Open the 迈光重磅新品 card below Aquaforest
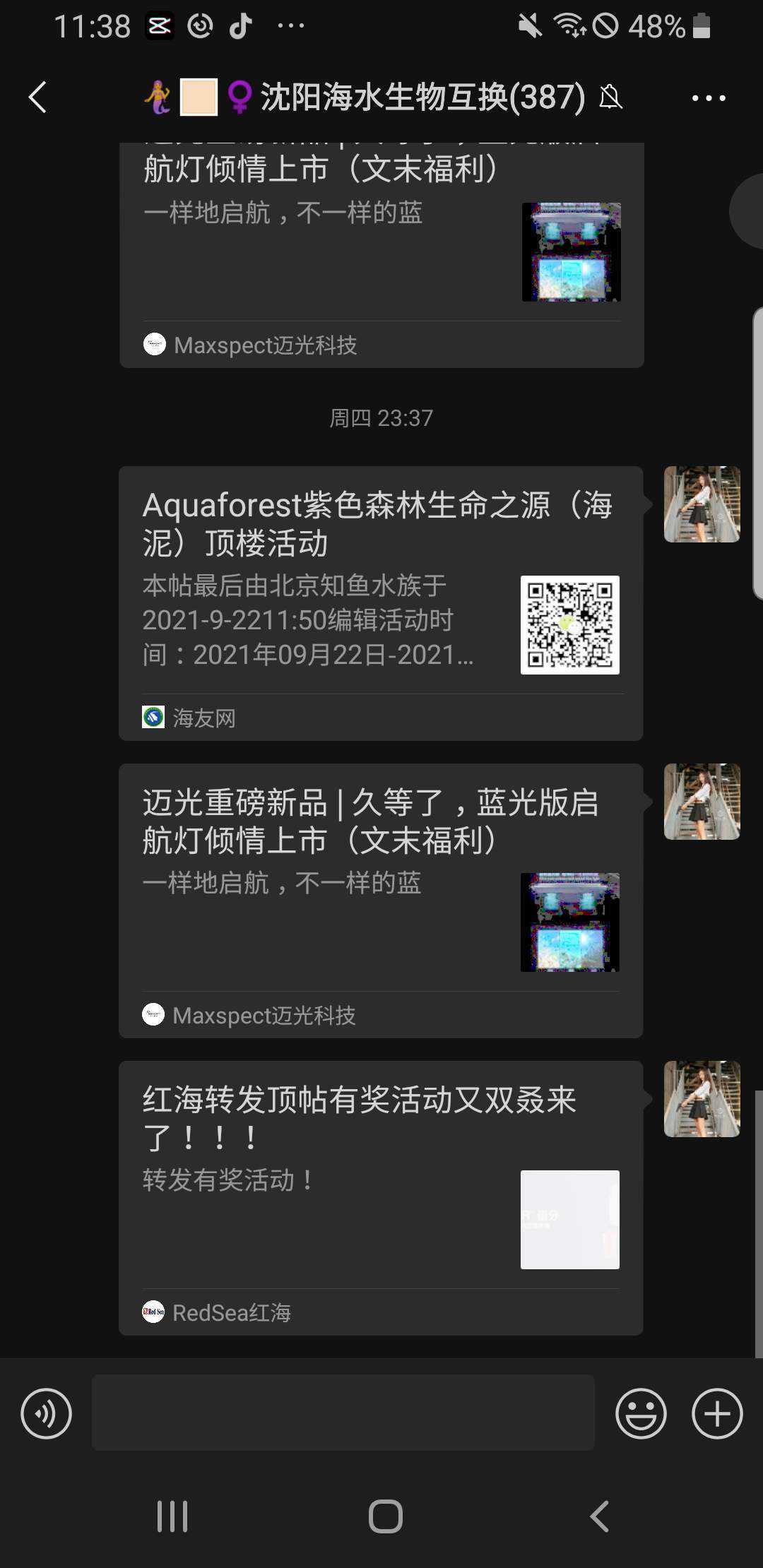The height and width of the screenshot is (1568, 763). (x=380, y=900)
